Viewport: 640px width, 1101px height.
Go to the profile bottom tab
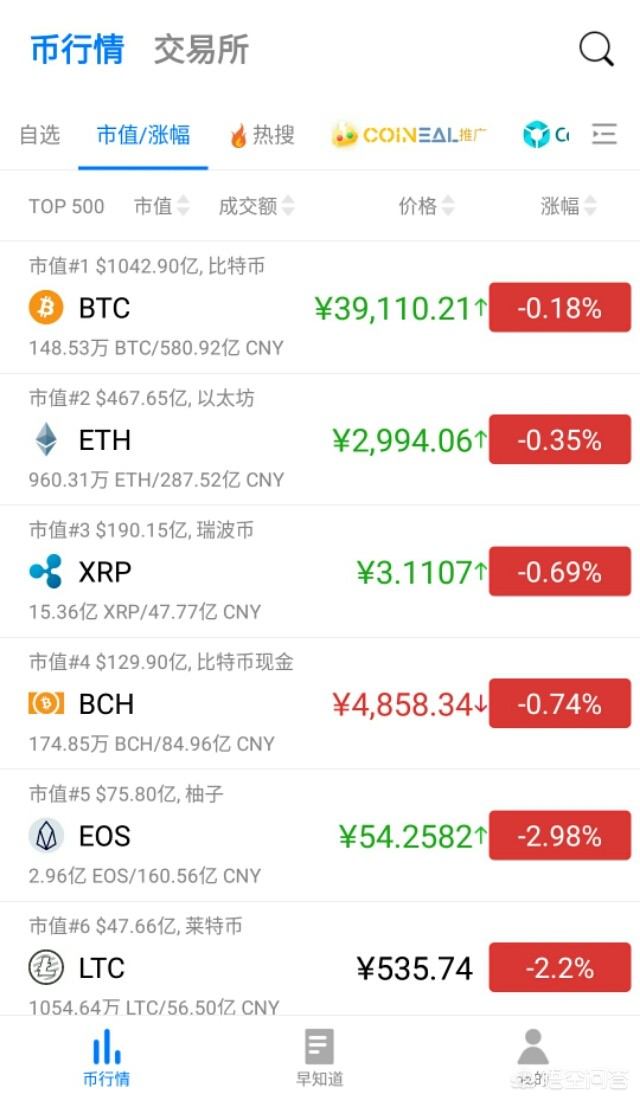pos(532,1058)
